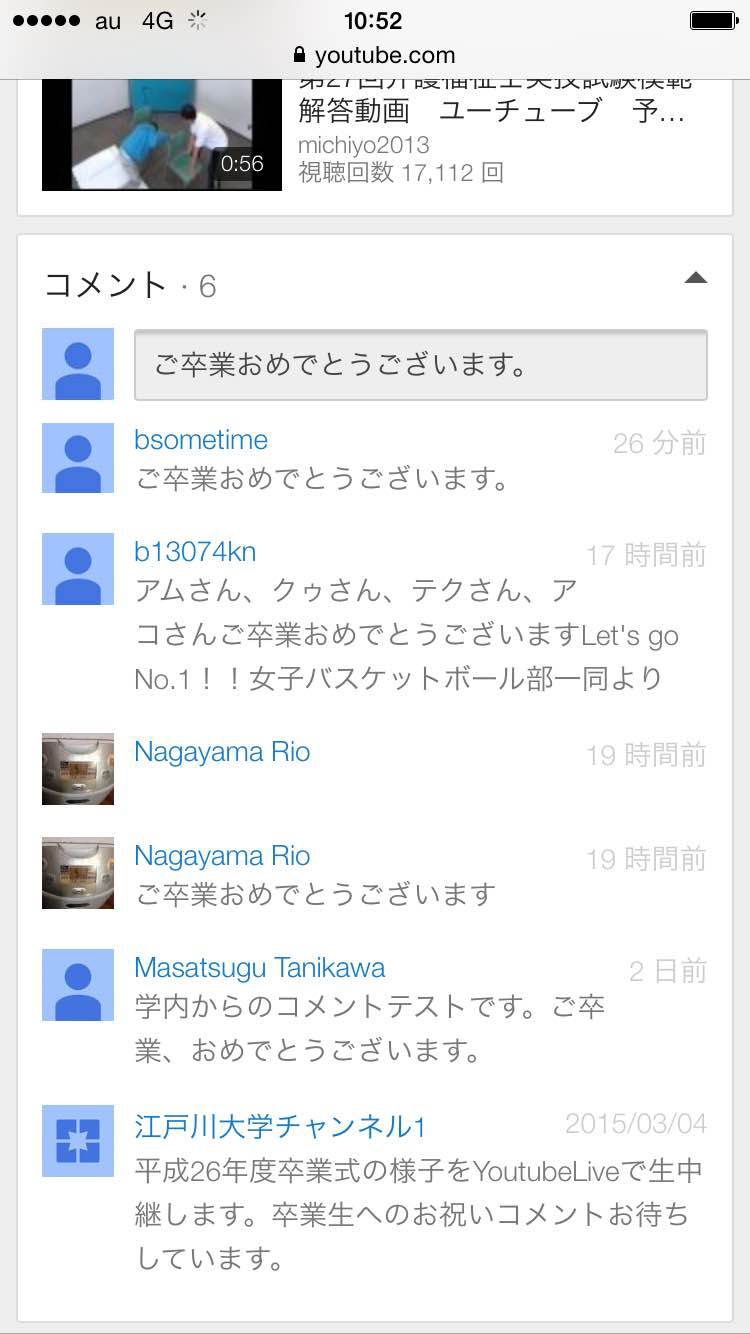Tap the comment input field
750x1334 pixels.
coord(420,365)
